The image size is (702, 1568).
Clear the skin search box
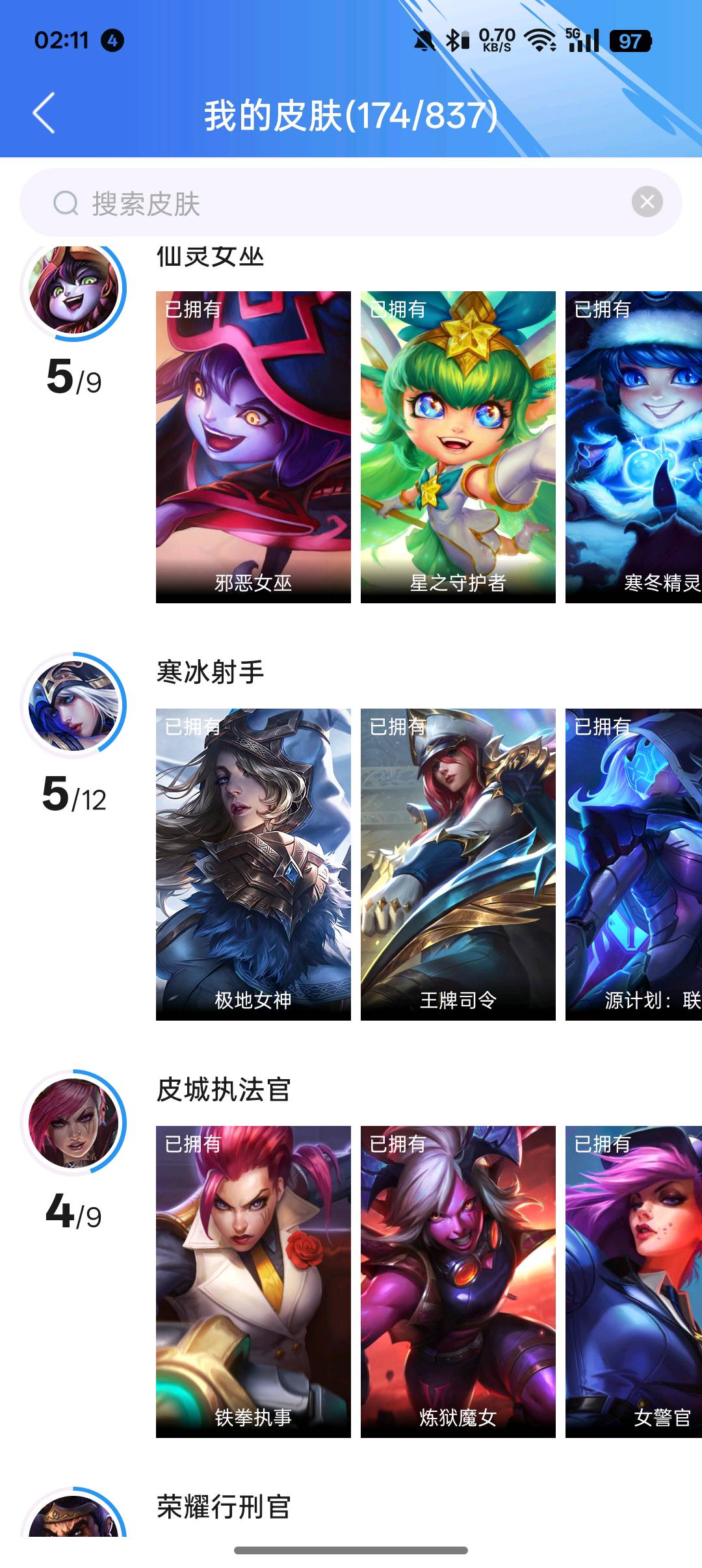point(647,202)
